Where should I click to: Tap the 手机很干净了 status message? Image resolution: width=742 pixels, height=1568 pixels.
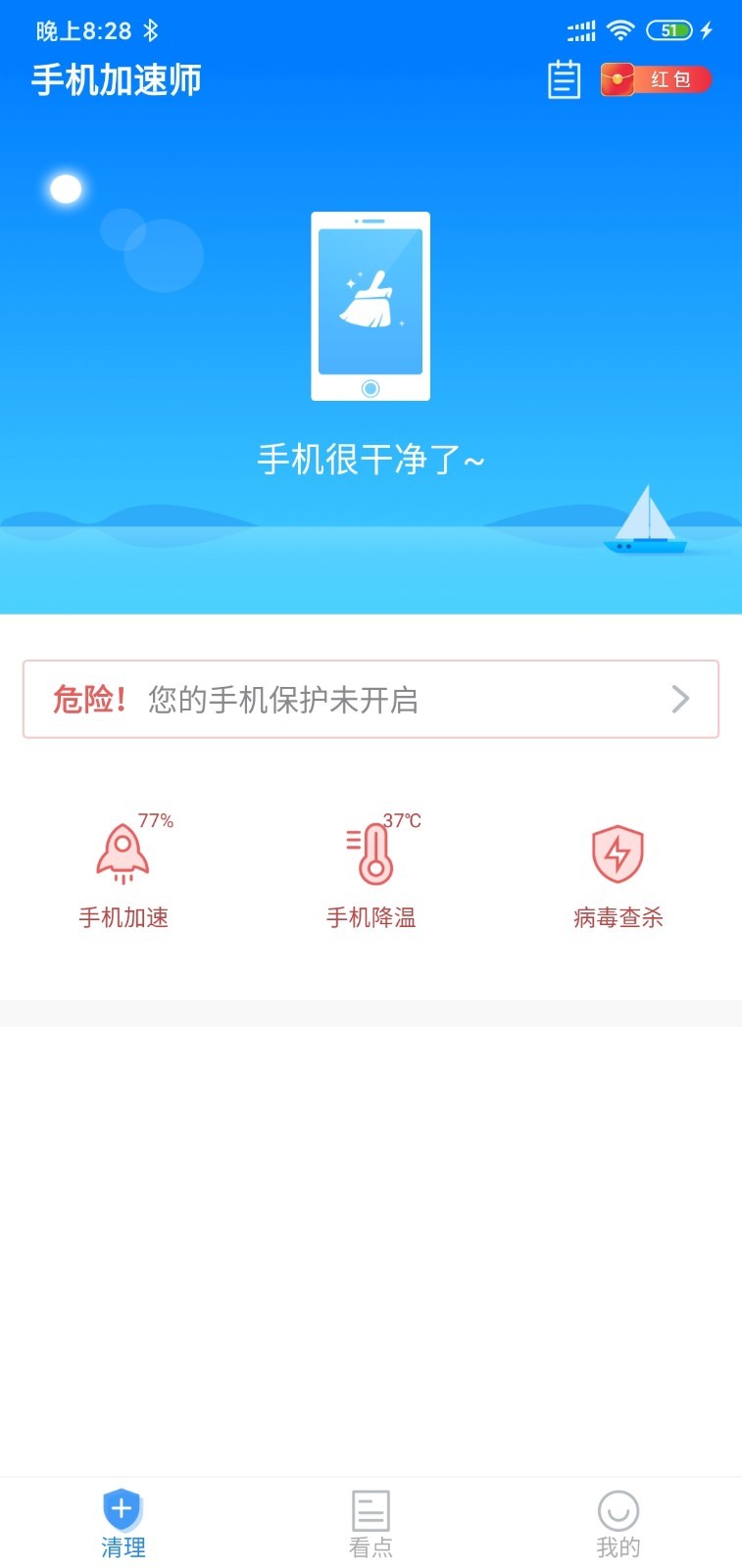pyautogui.click(x=371, y=459)
